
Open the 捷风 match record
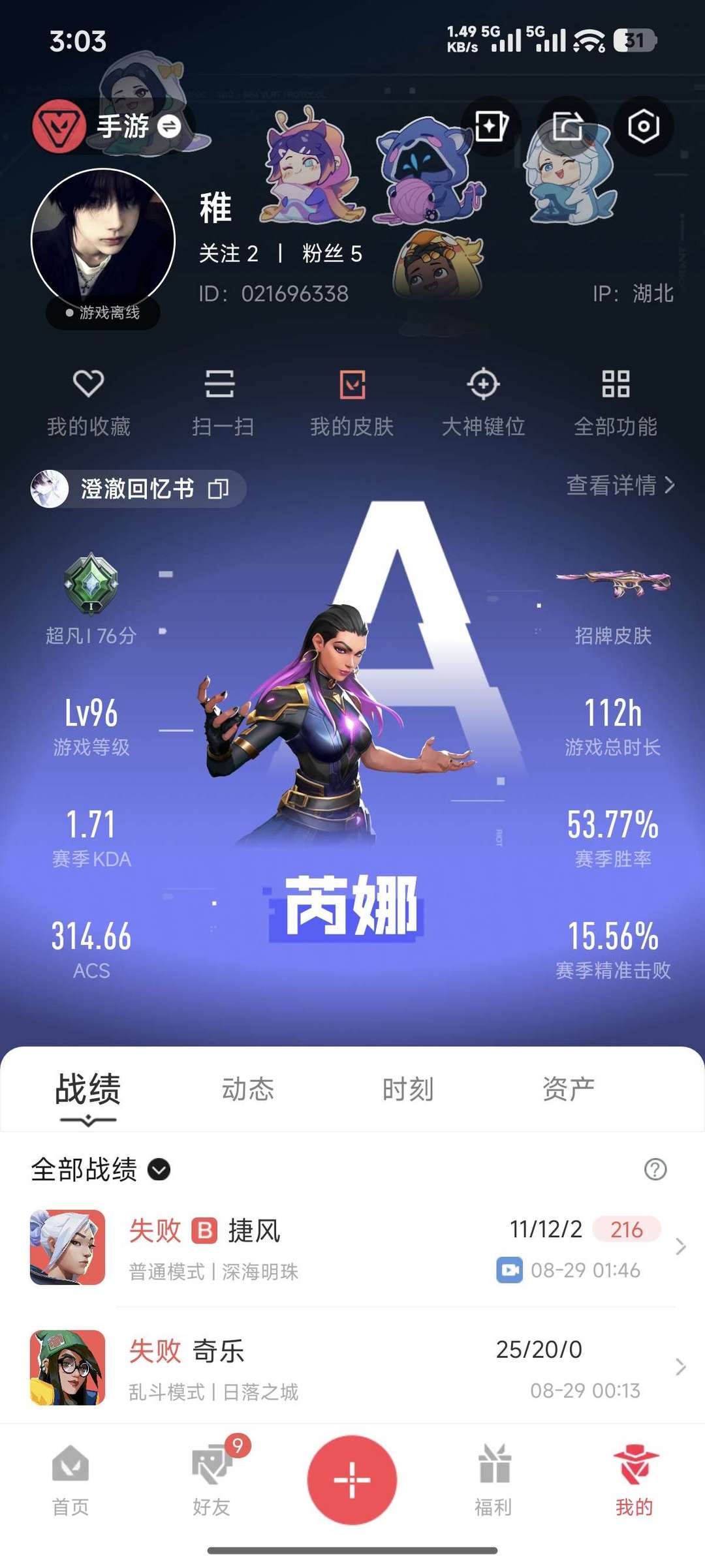coord(352,1248)
